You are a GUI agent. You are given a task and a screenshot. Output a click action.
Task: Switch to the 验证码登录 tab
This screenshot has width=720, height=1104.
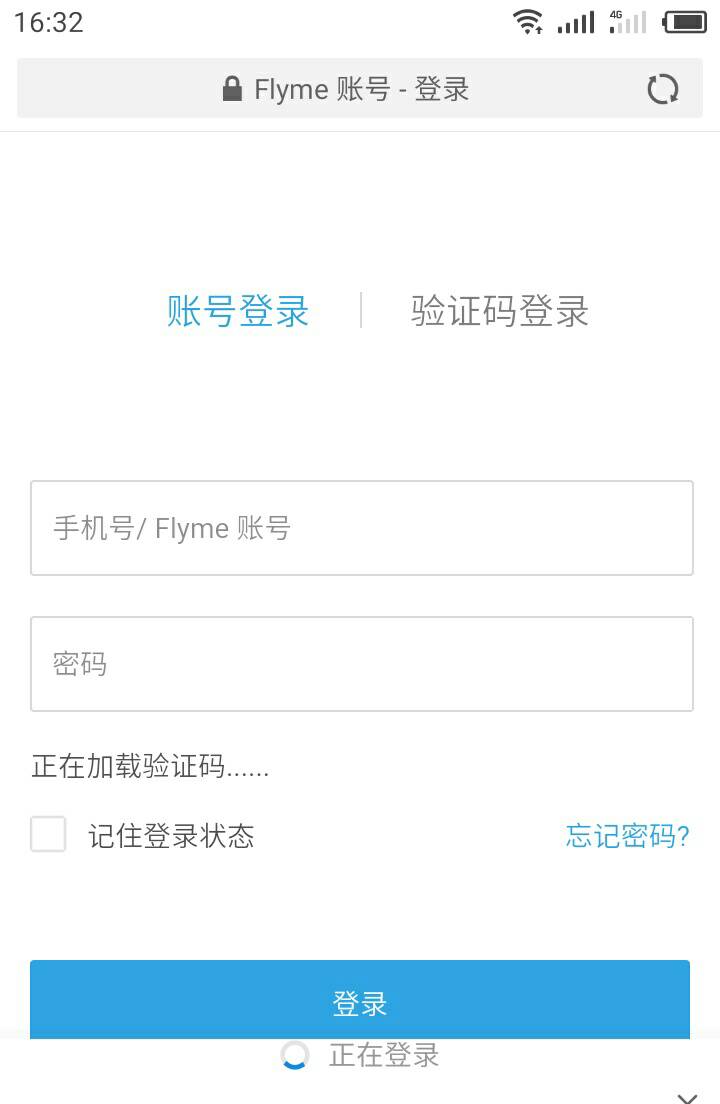(x=498, y=313)
